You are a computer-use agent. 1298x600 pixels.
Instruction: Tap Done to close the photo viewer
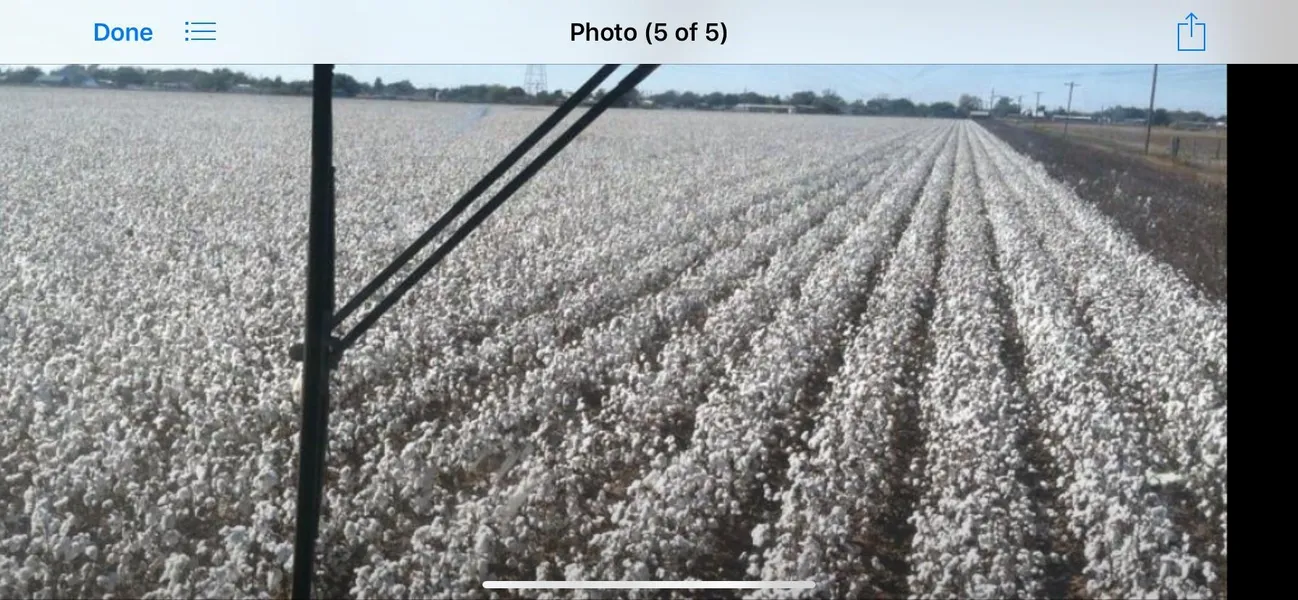(122, 32)
